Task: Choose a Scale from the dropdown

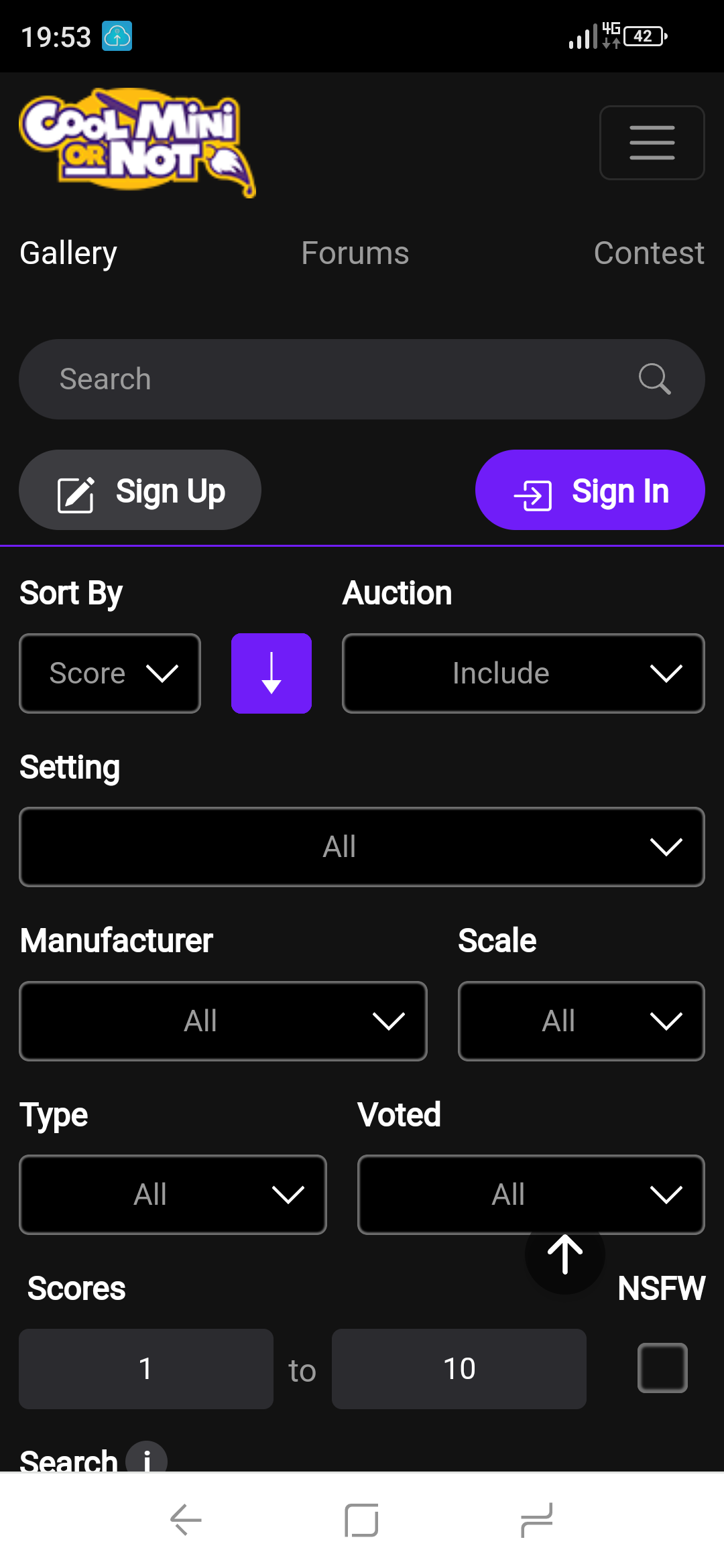Action: 581,1021
